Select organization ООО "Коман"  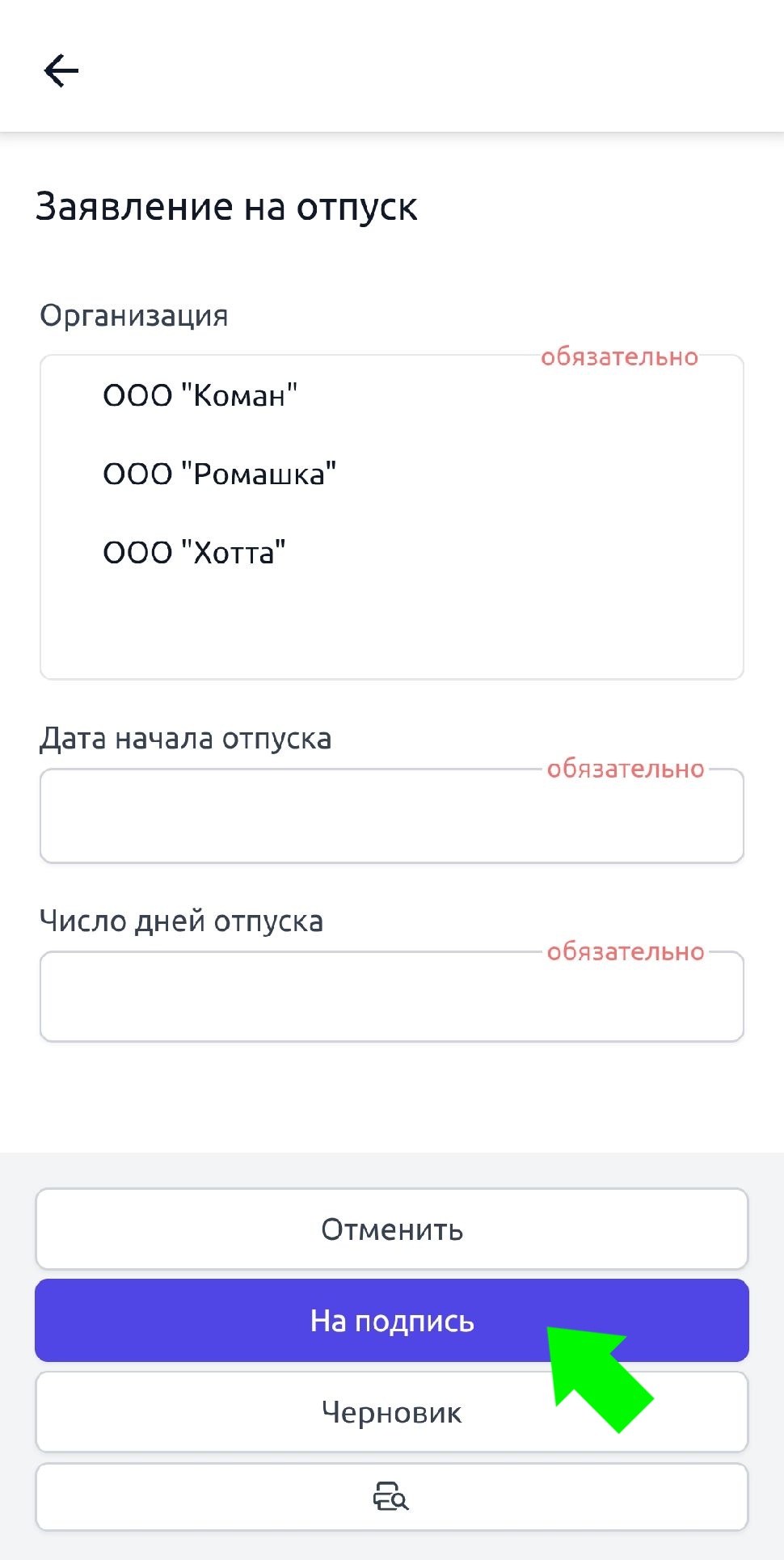[x=200, y=396]
